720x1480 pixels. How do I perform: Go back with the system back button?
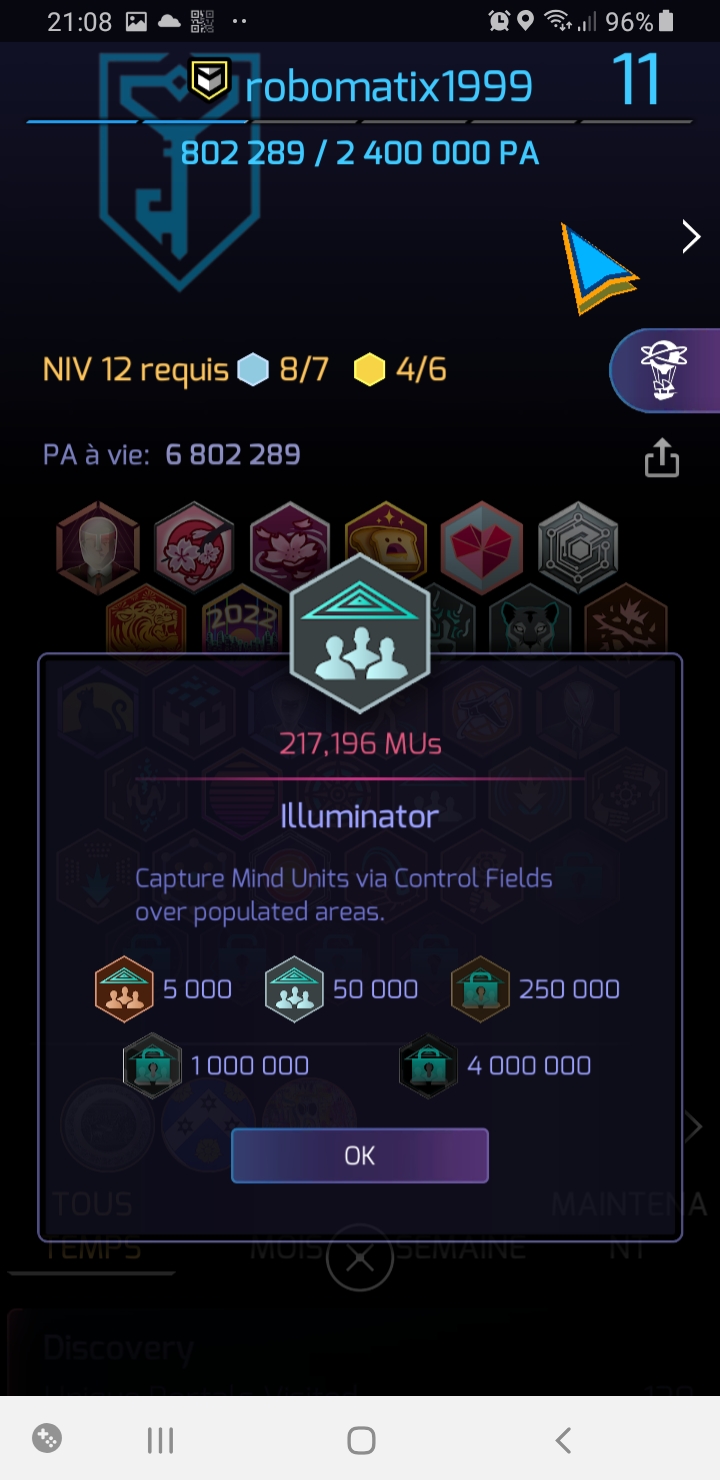tap(563, 1440)
